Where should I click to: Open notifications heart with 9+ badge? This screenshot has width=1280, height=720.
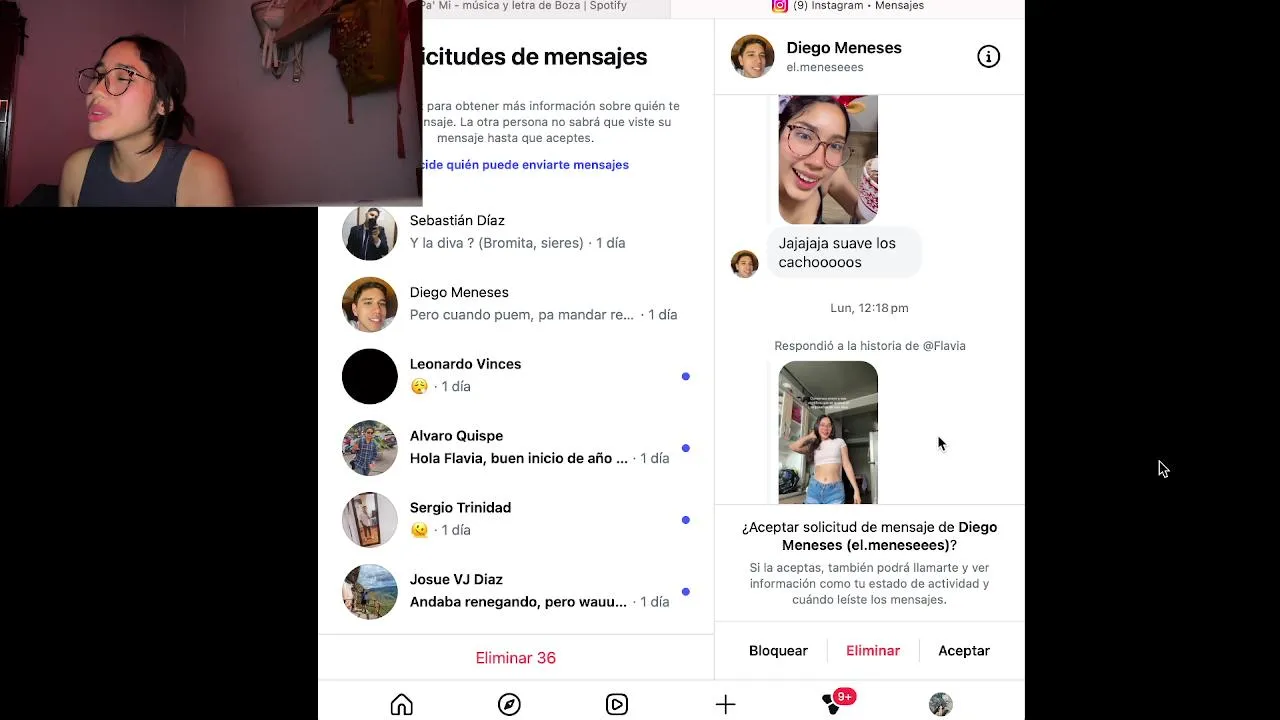[833, 705]
